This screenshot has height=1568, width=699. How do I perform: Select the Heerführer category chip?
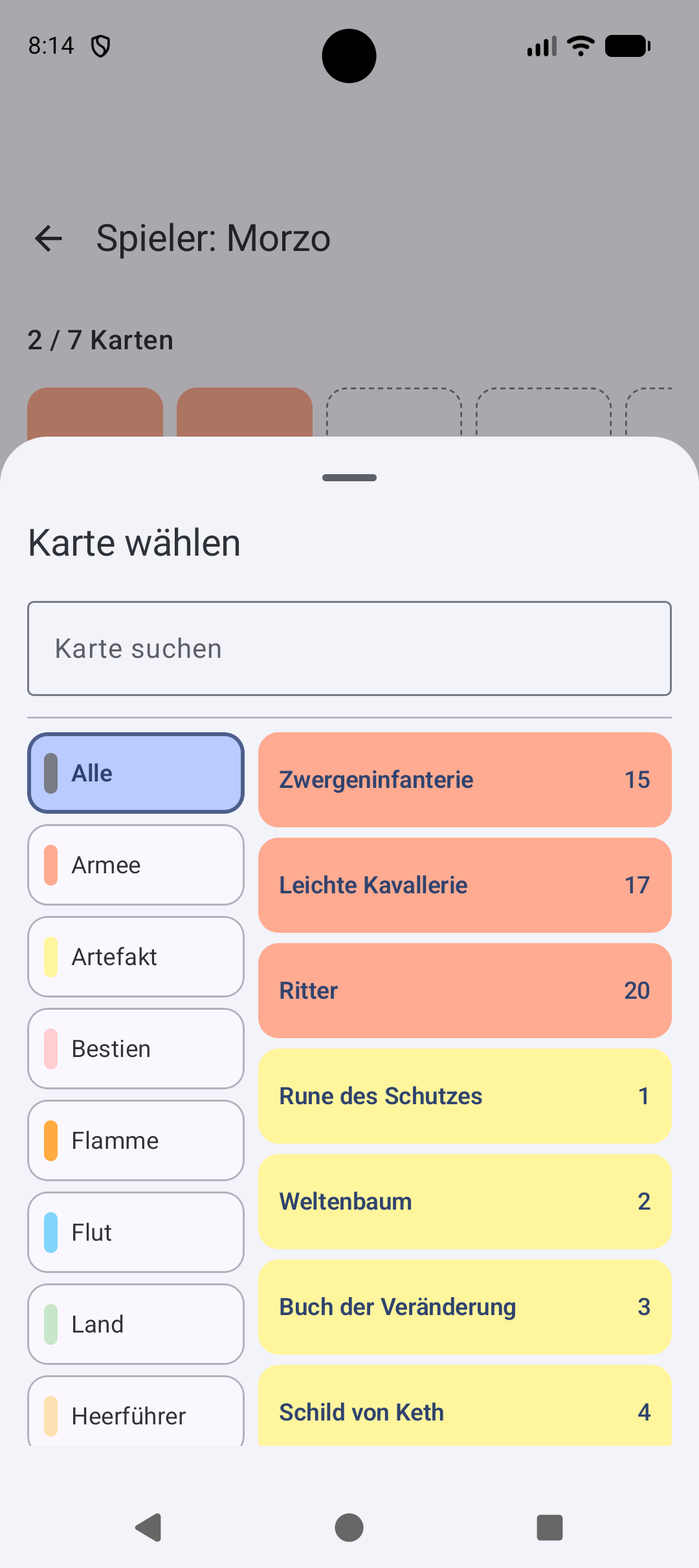[136, 1411]
